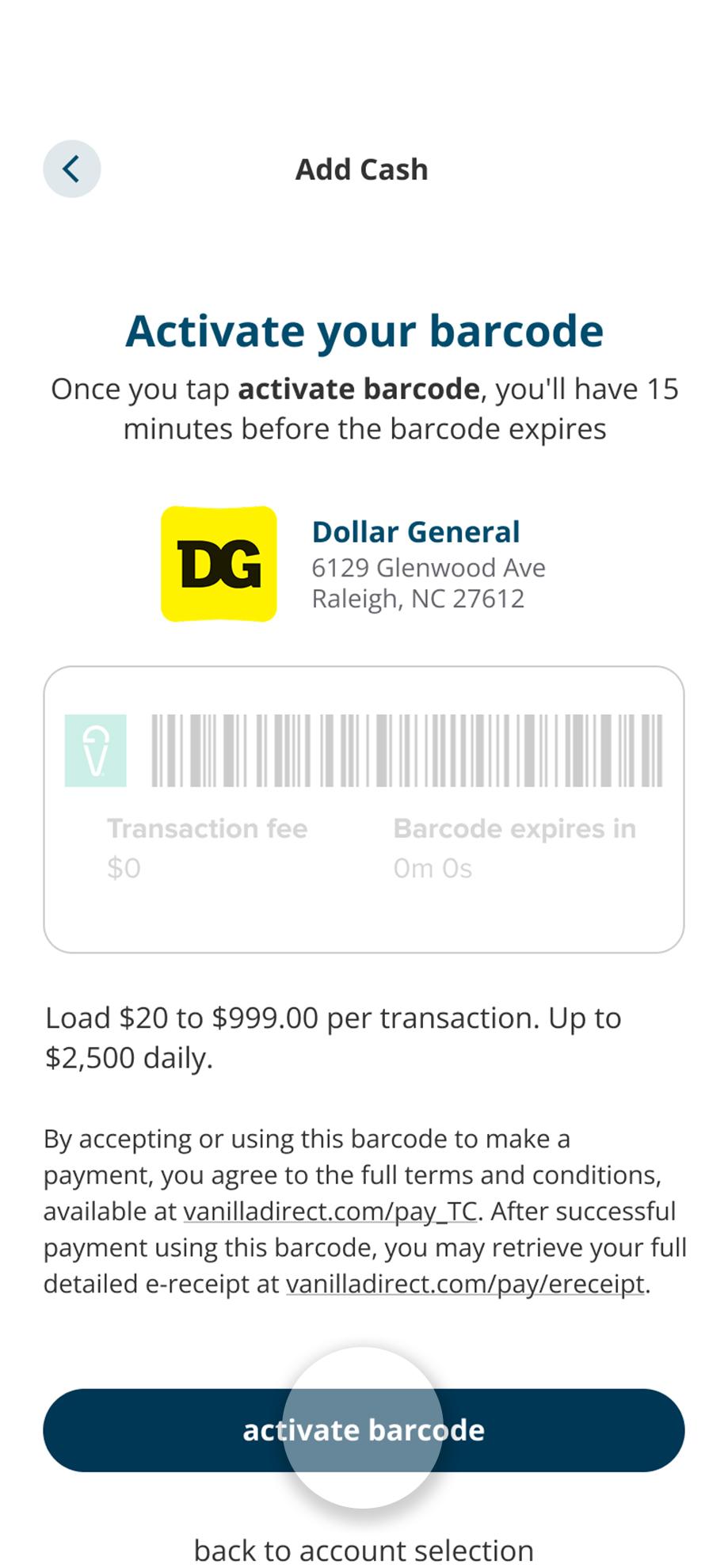The image size is (728, 1568).
Task: Tap the activate barcode button
Action: point(364,1430)
